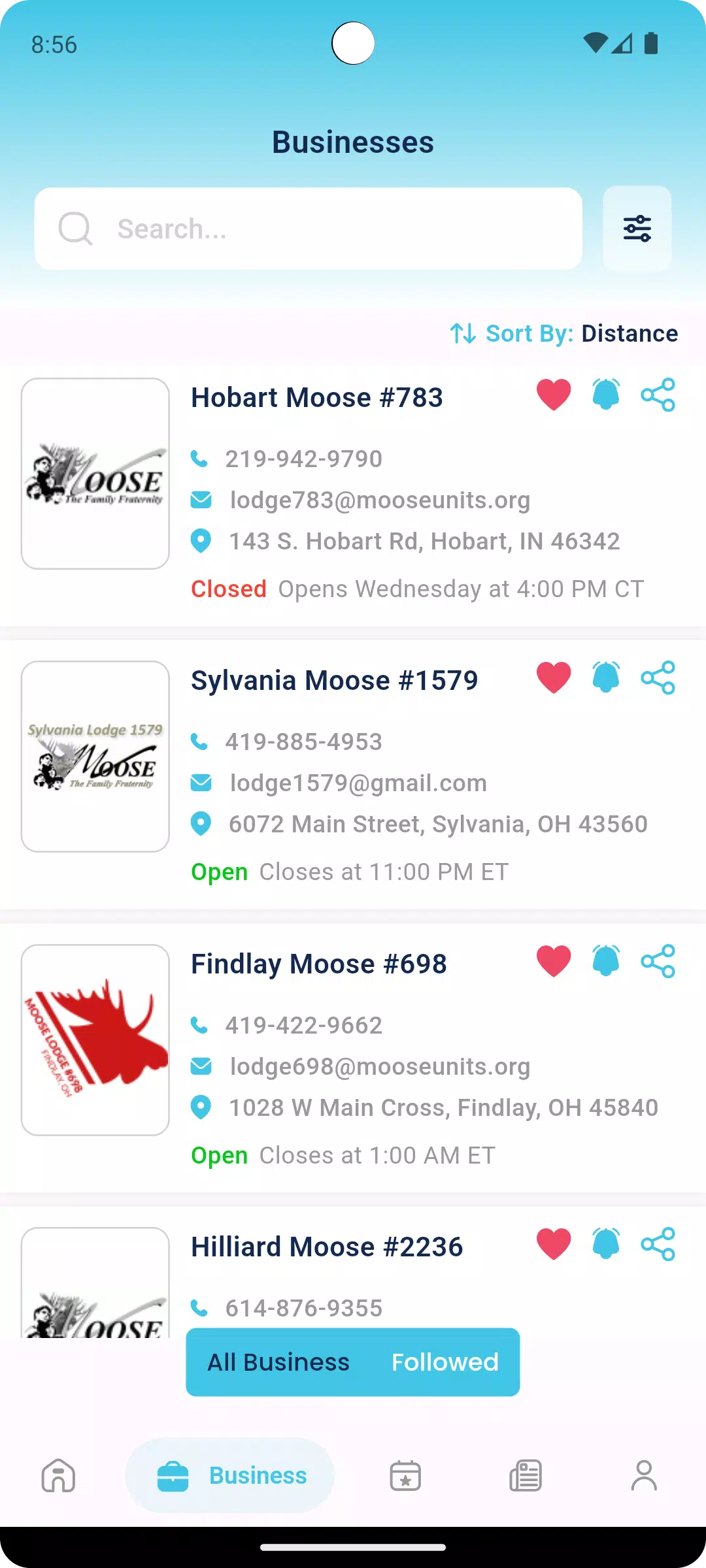Open address 6072 Main Street, Sylvania

(438, 824)
